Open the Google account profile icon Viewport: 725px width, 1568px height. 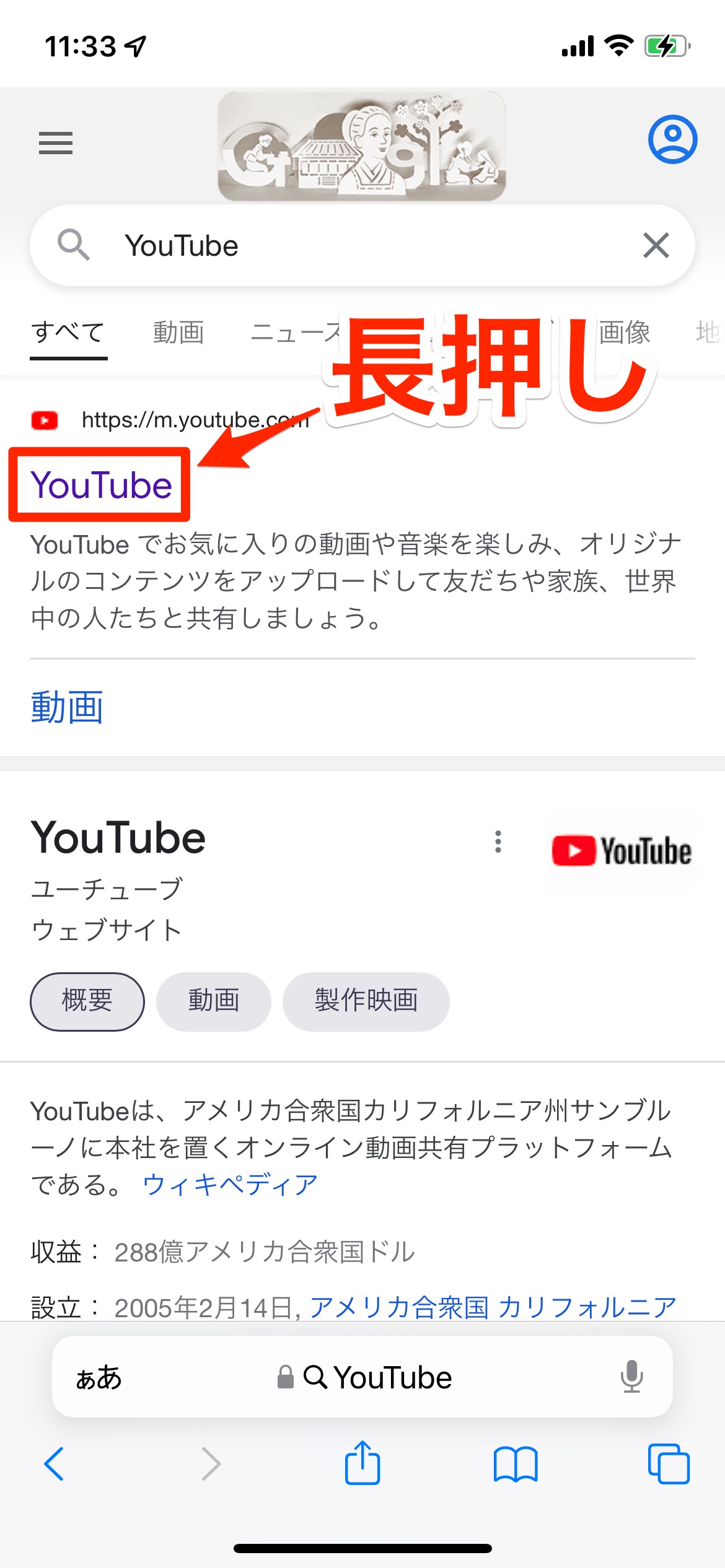pos(671,140)
